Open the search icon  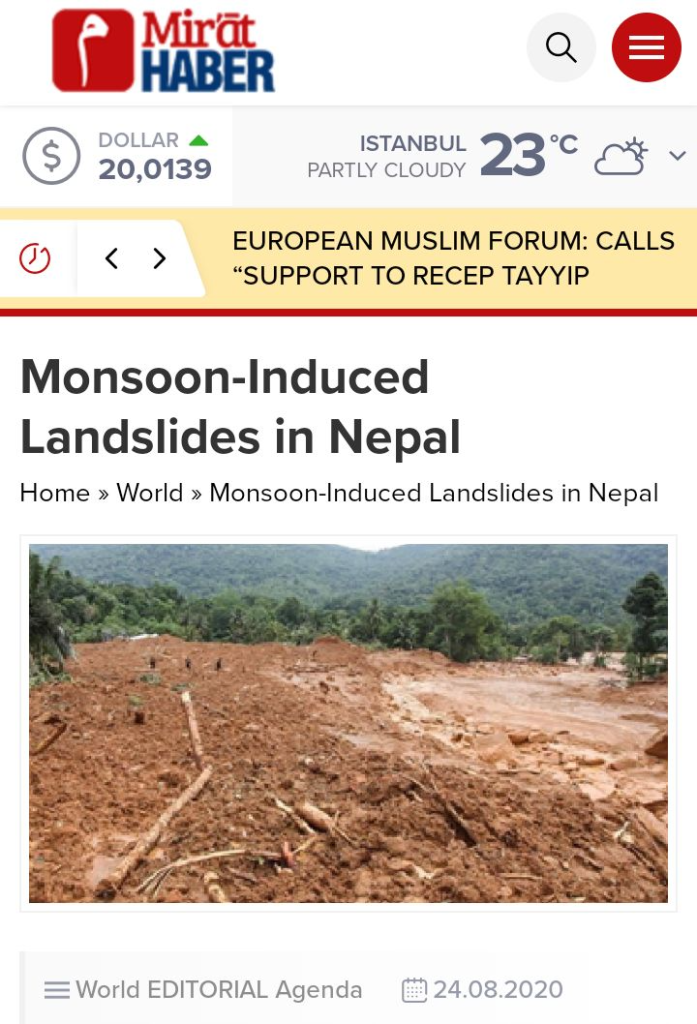point(561,47)
